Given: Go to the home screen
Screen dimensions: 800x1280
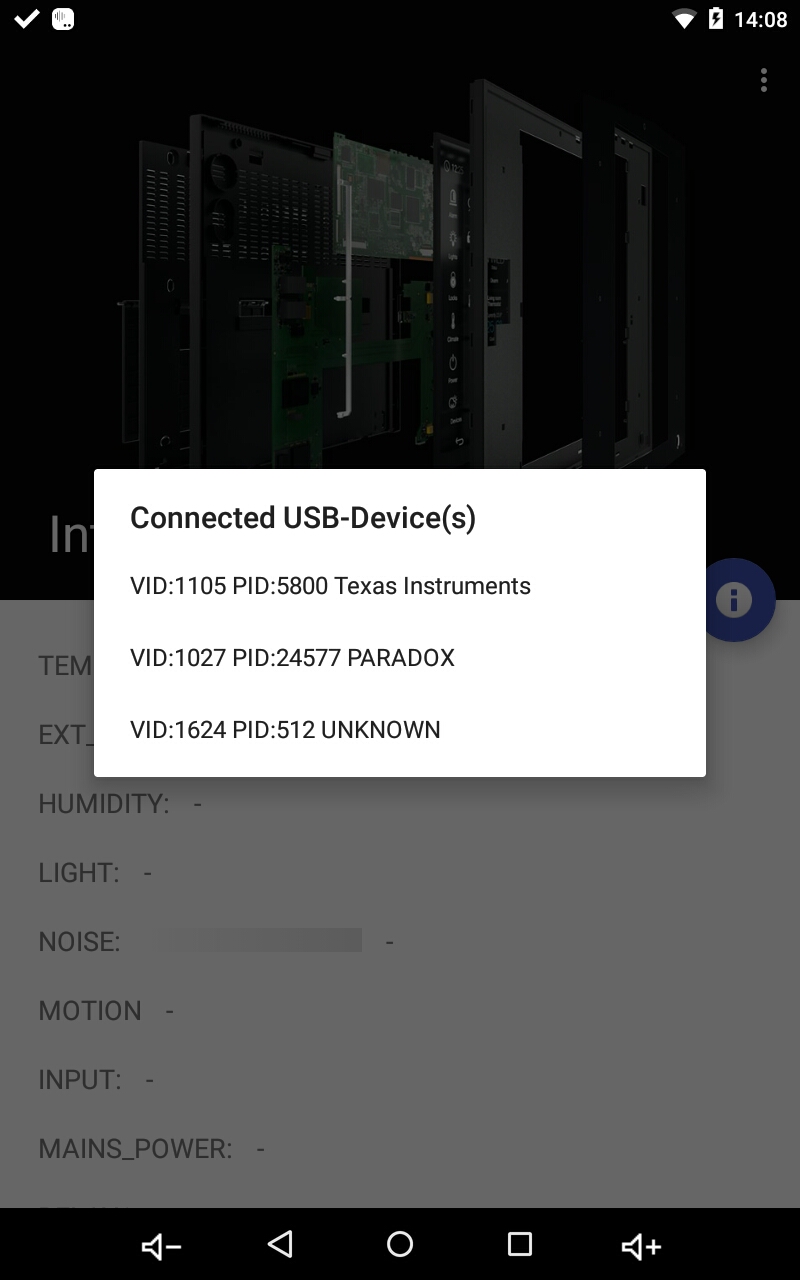Looking at the screenshot, I should click(400, 1244).
